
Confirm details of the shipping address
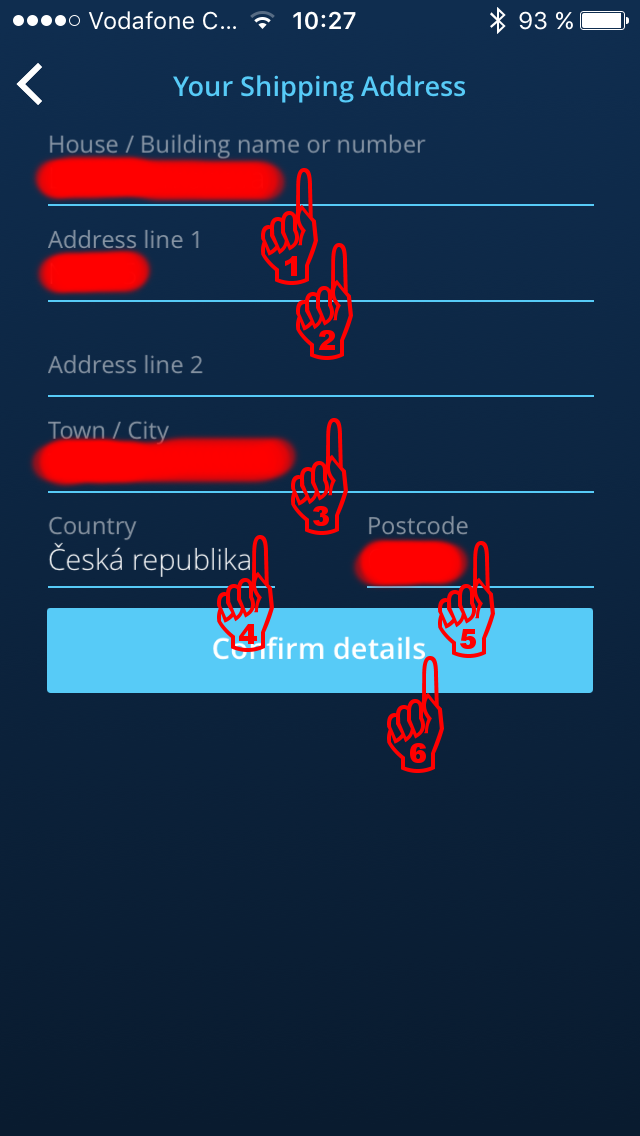pyautogui.click(x=320, y=650)
